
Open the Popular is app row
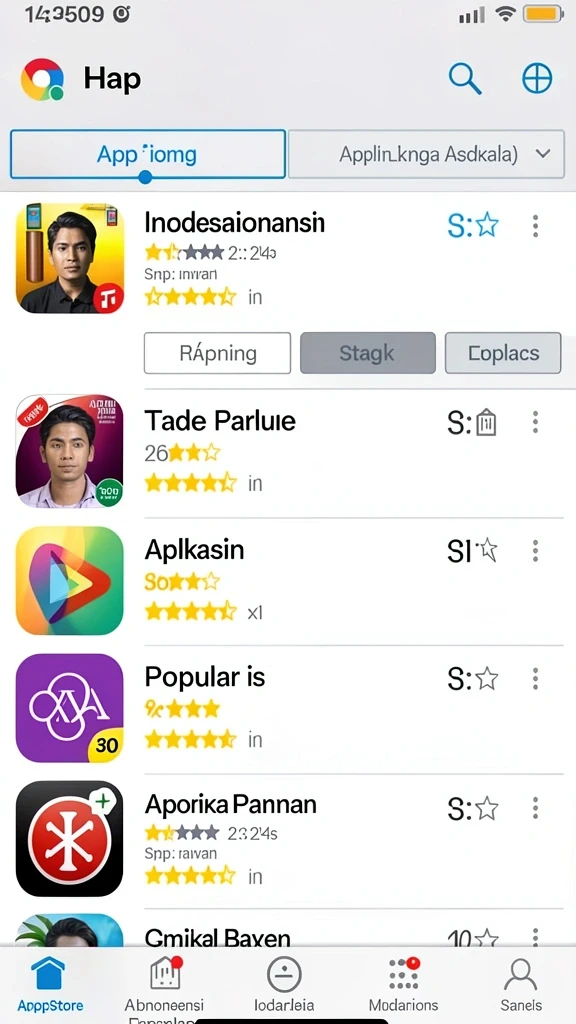point(288,709)
